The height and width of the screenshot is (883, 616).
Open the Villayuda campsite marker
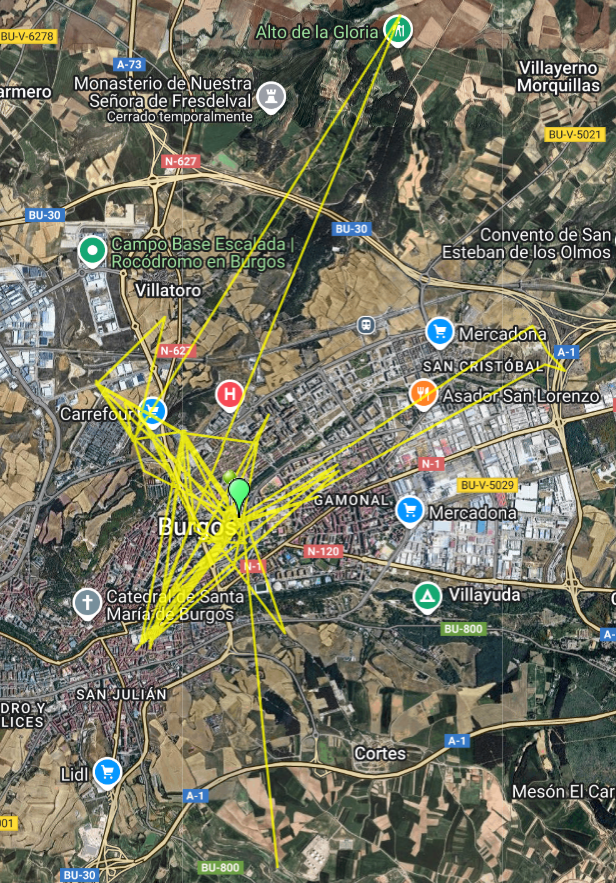(x=427, y=597)
